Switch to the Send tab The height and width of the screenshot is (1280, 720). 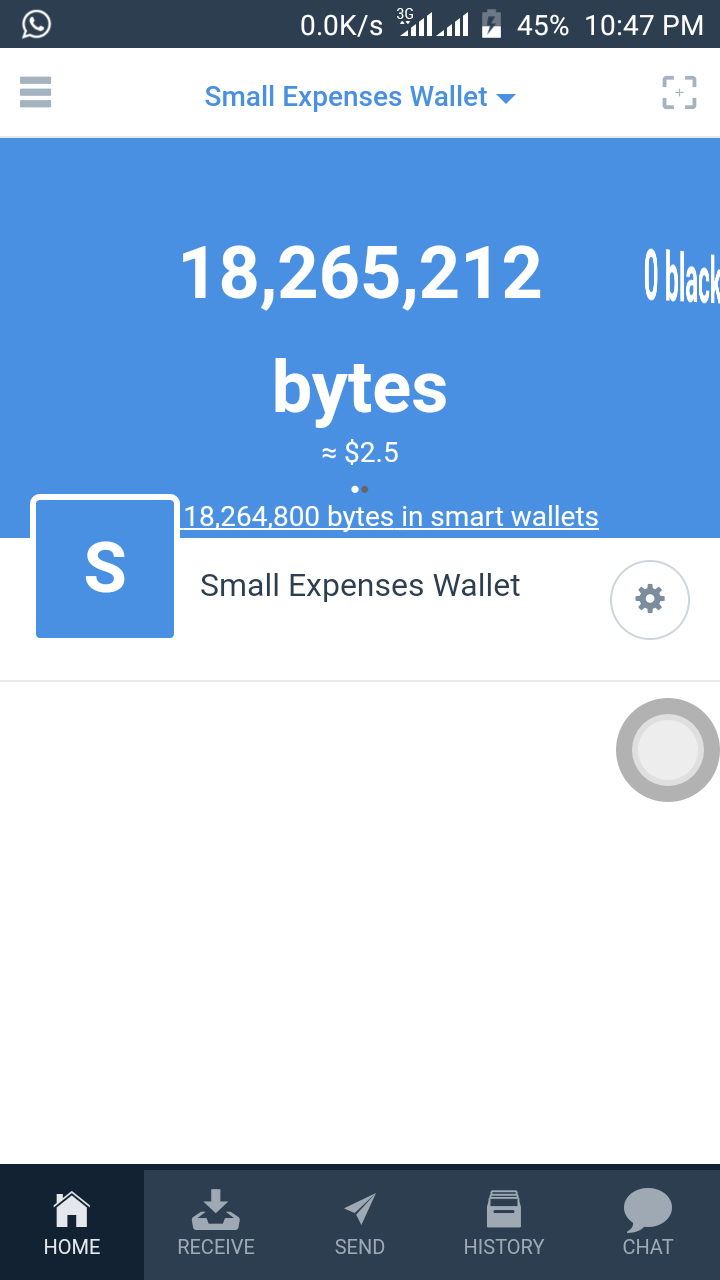(360, 1223)
